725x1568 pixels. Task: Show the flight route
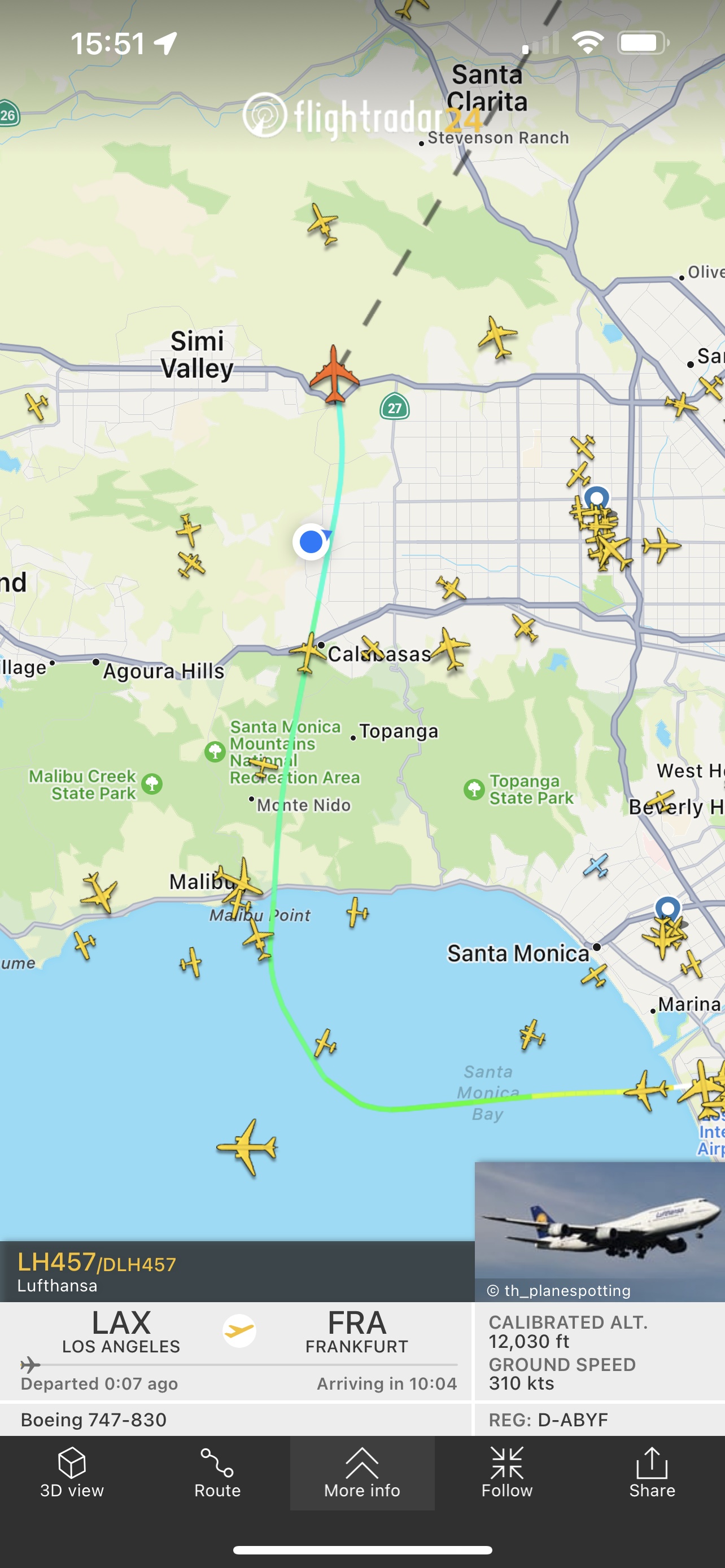(217, 1473)
